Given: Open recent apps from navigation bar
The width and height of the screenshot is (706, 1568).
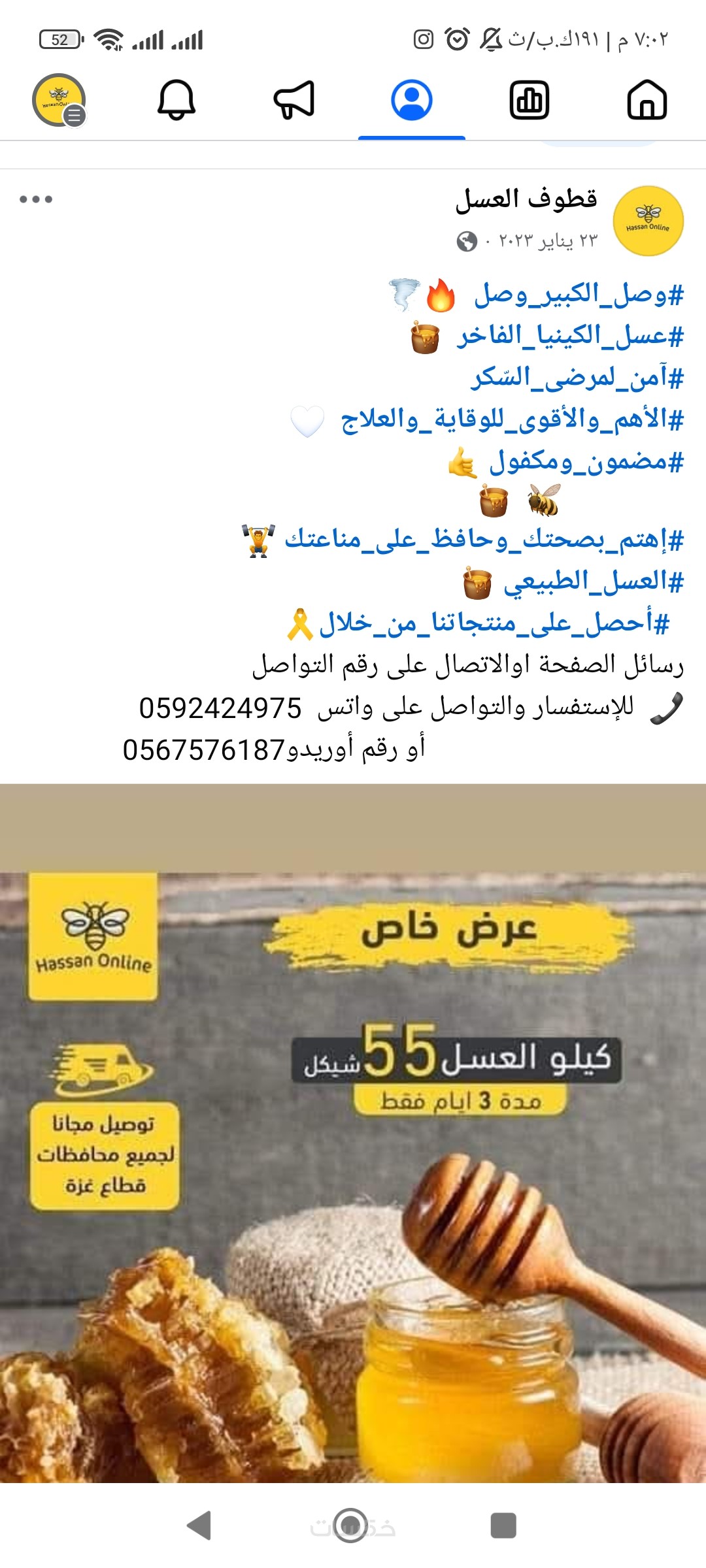Looking at the screenshot, I should click(503, 1526).
